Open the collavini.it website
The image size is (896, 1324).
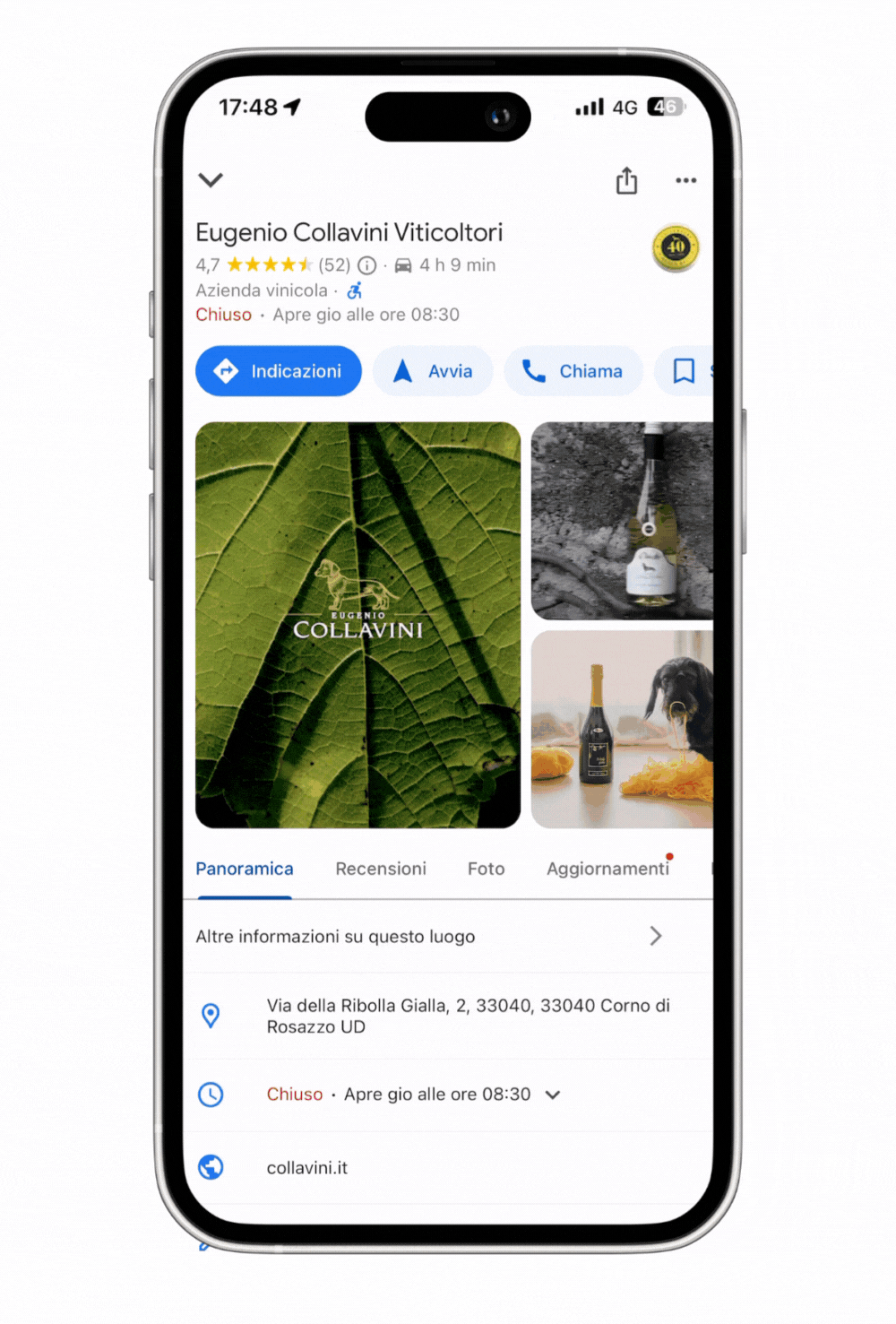[x=307, y=1167]
